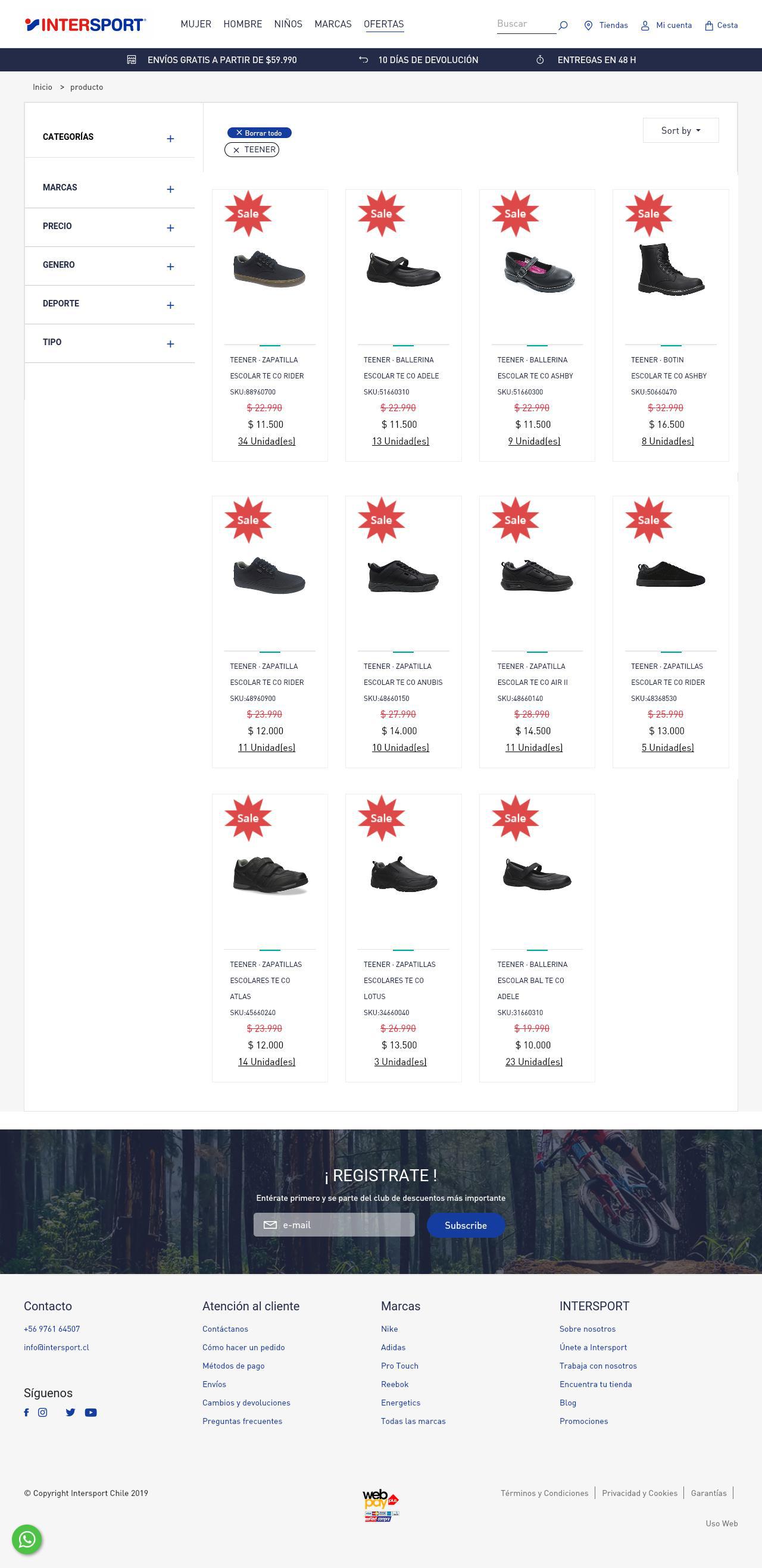
Task: Open the Zapatilla Escolar Te Co Anubis product
Action: 402,576
